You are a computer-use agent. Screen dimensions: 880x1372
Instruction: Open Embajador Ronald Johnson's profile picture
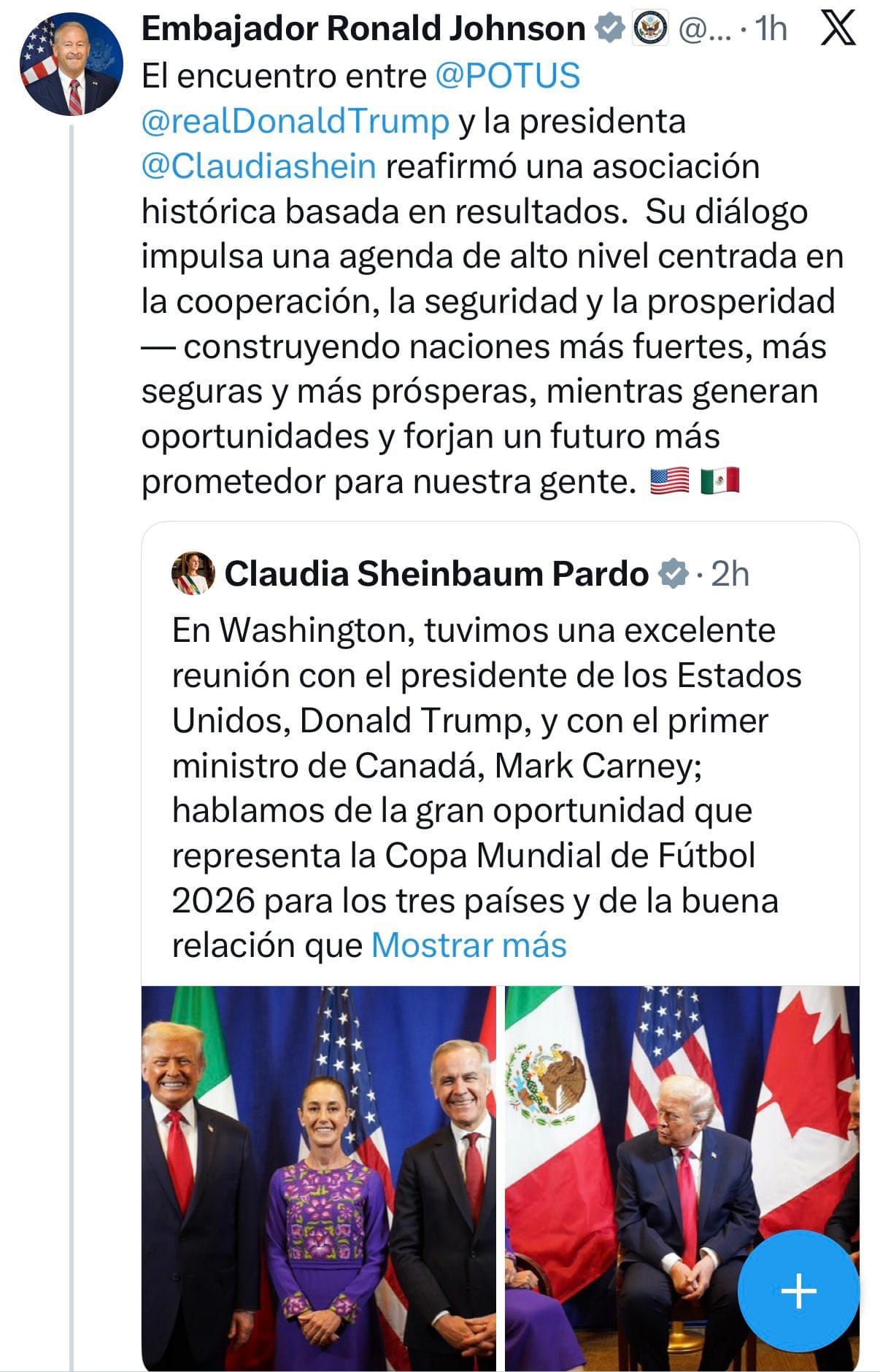[x=71, y=65]
